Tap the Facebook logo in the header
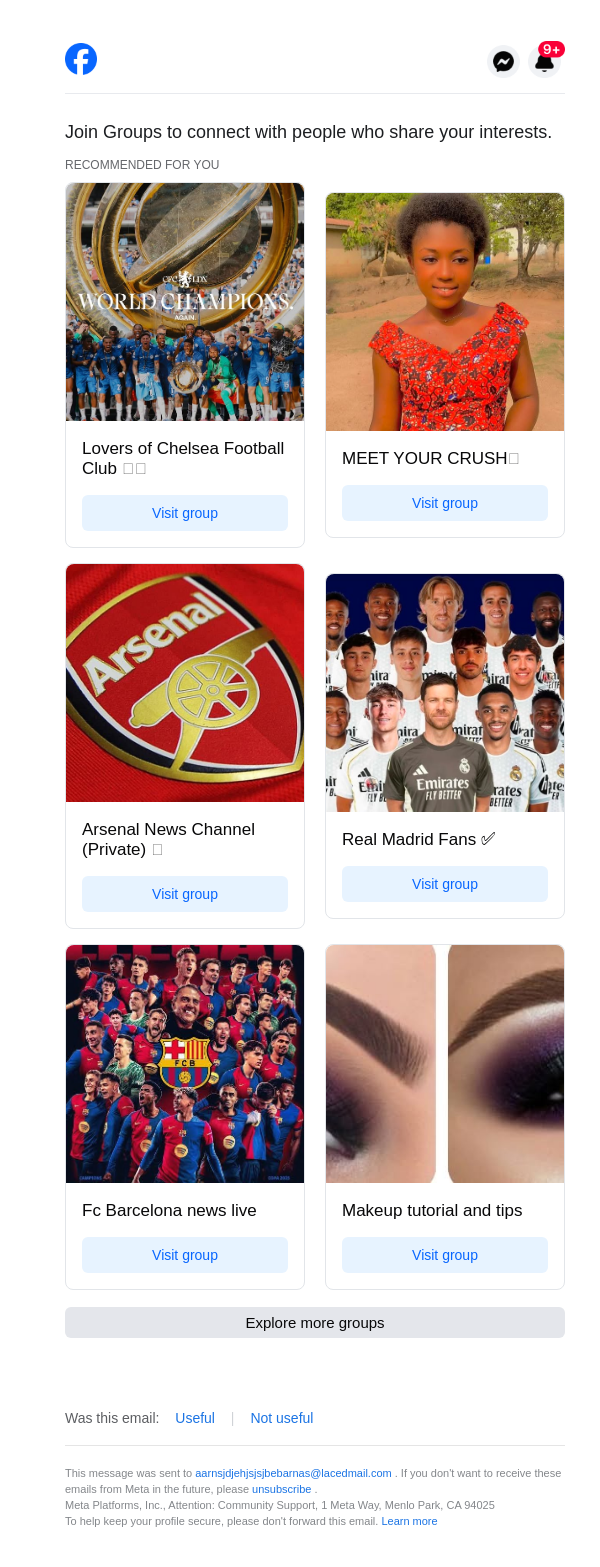This screenshot has height=1567, width=600. pos(81,59)
